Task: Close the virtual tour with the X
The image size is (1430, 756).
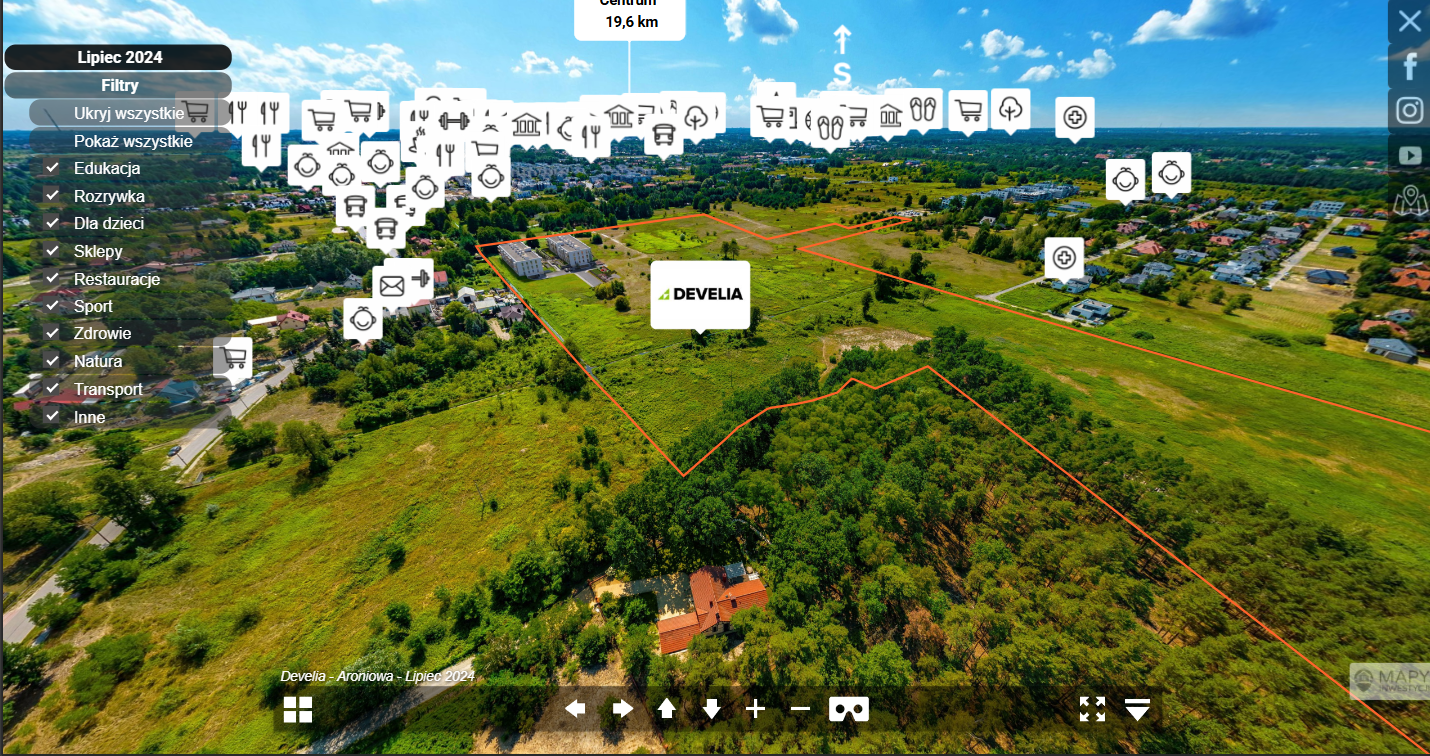Action: click(1409, 21)
